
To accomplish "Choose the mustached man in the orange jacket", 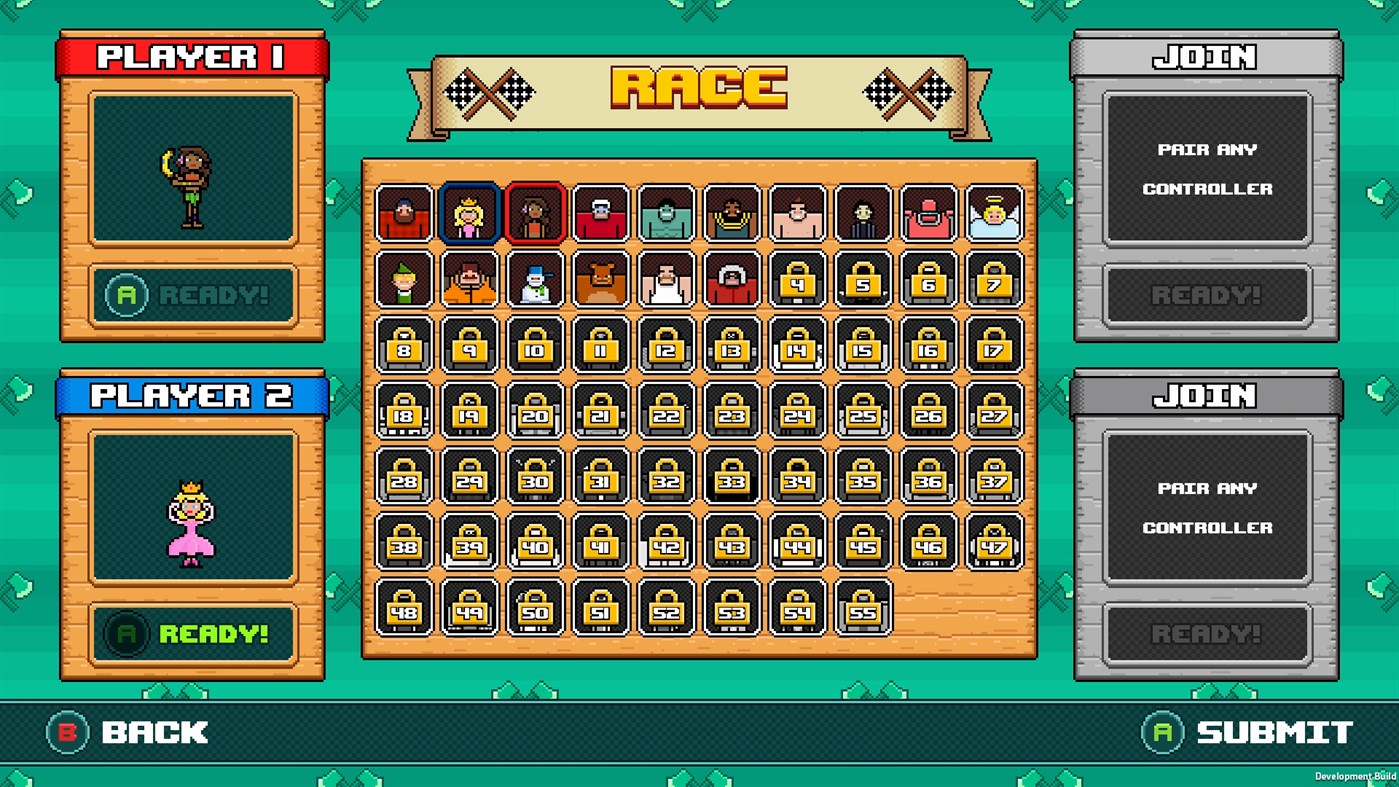I will tap(469, 279).
